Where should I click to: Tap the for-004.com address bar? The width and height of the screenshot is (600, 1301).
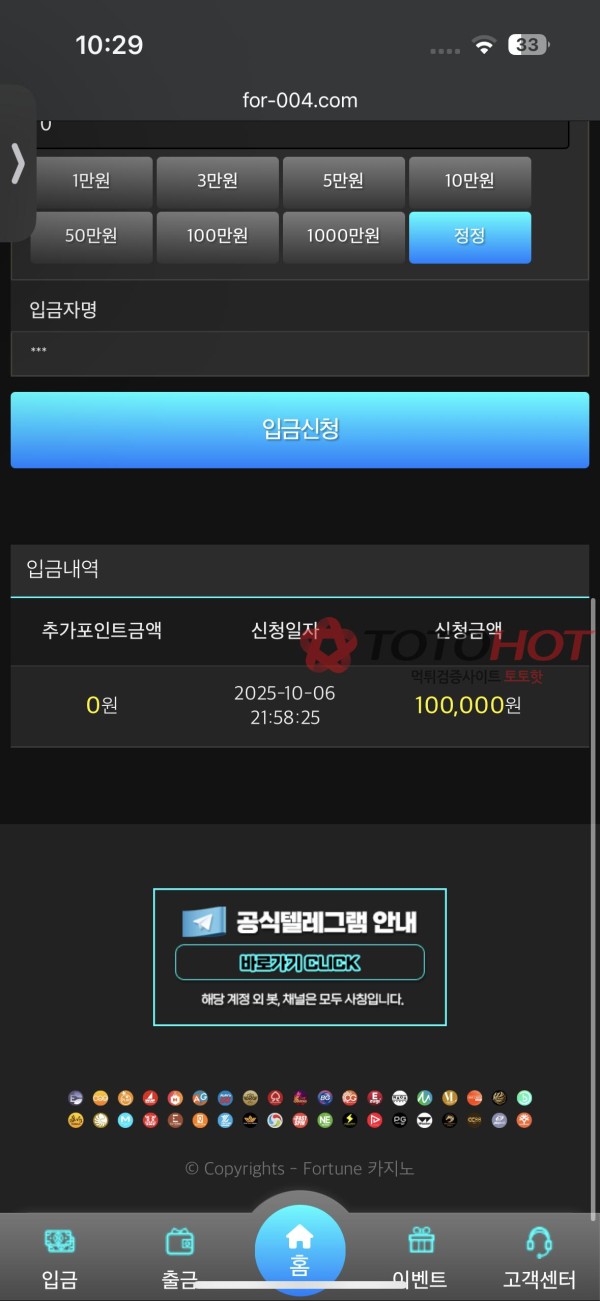tap(300, 100)
